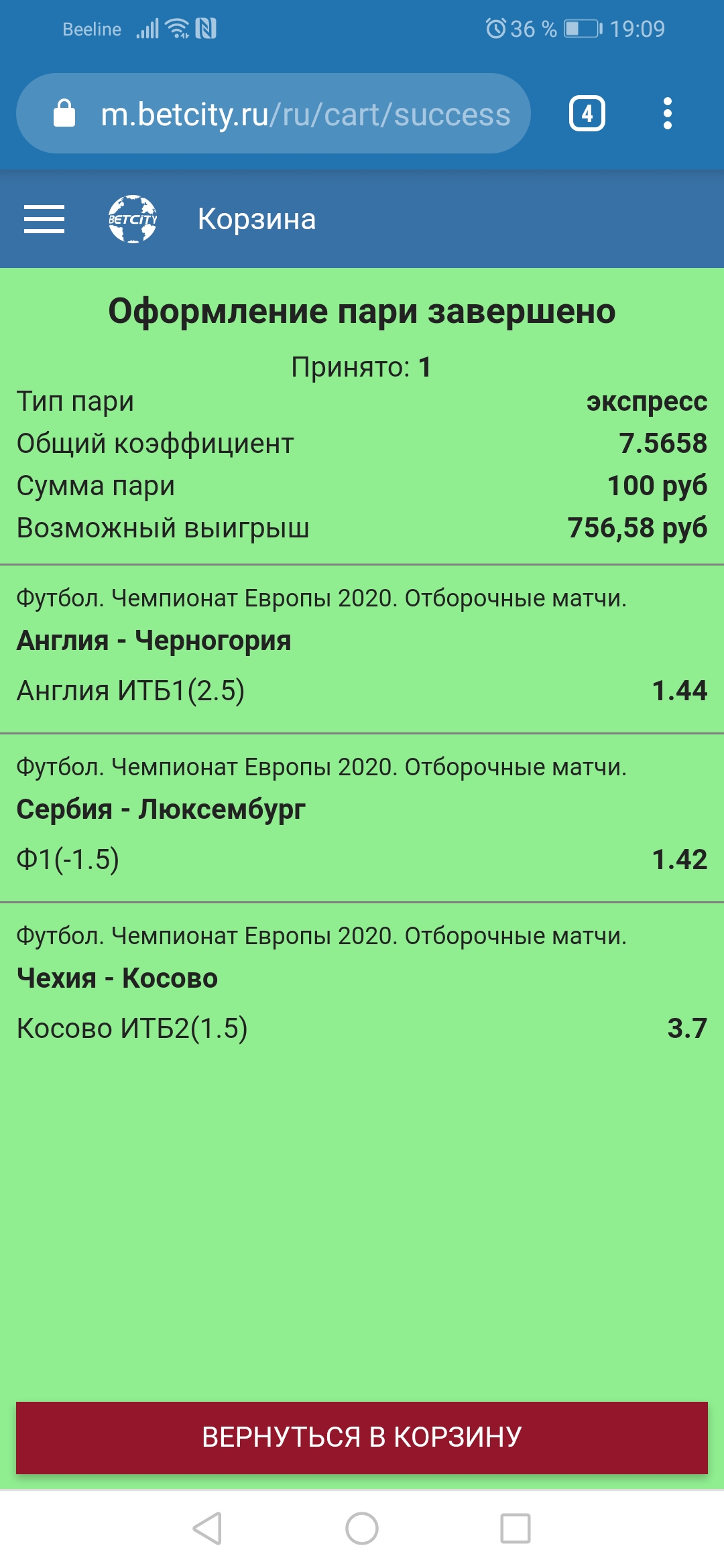This screenshot has width=724, height=1568.
Task: Open the browser three-dot options menu
Action: tap(666, 113)
